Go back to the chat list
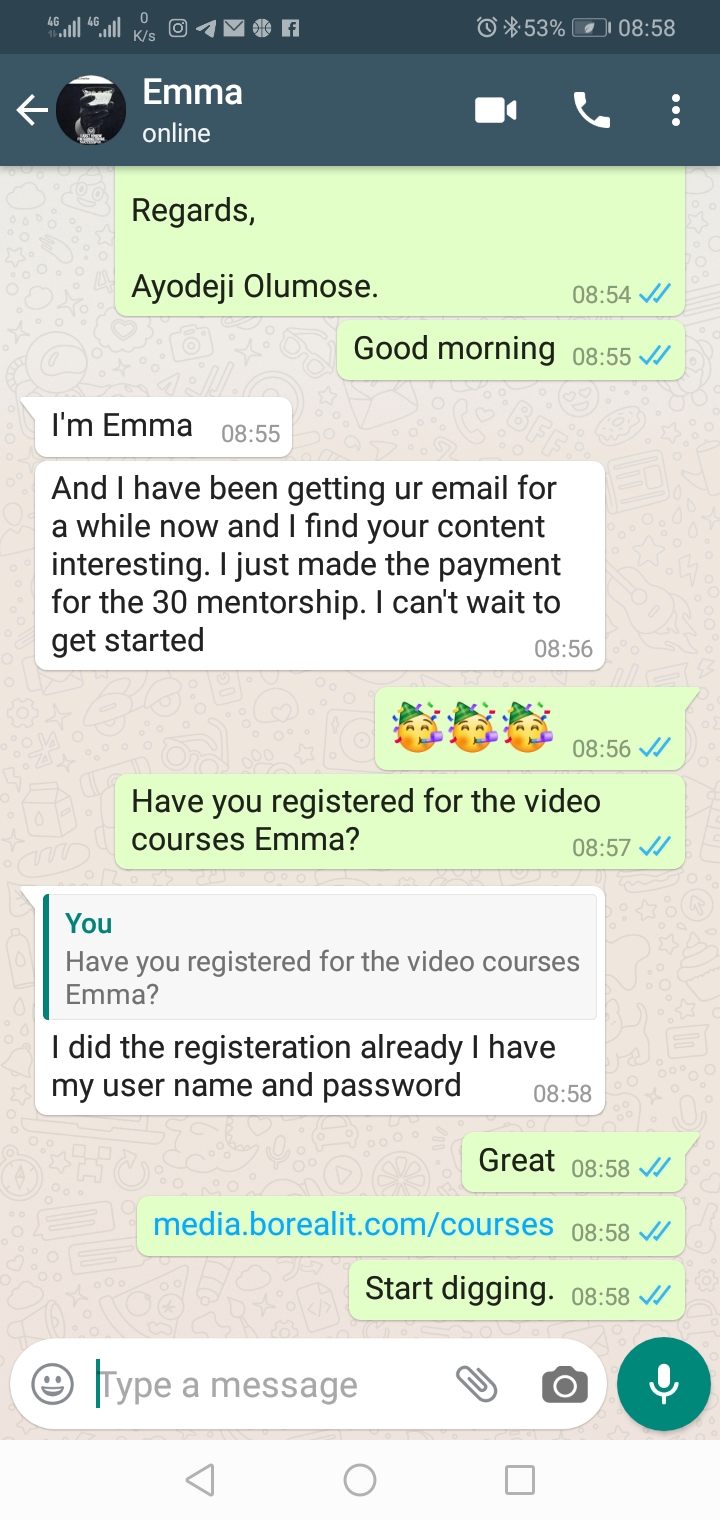The width and height of the screenshot is (720, 1520). (x=32, y=111)
